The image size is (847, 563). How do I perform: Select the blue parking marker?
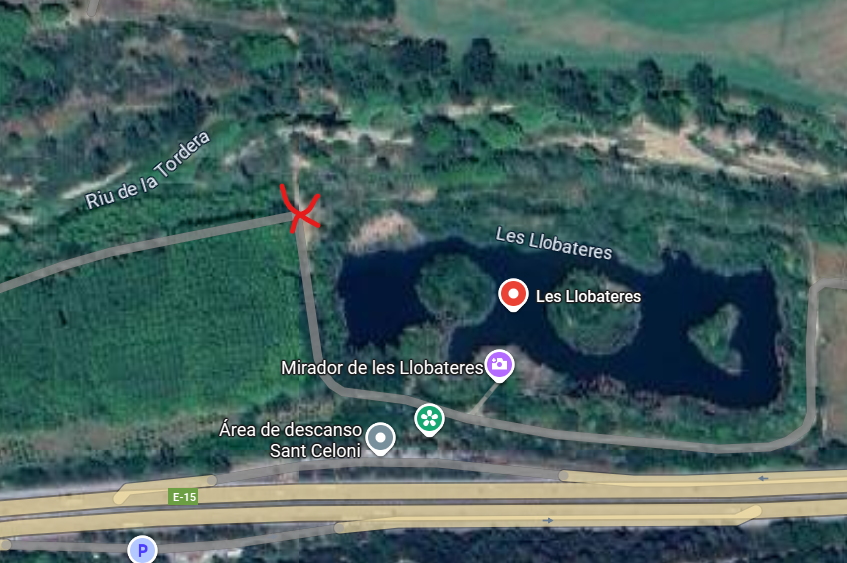142,549
